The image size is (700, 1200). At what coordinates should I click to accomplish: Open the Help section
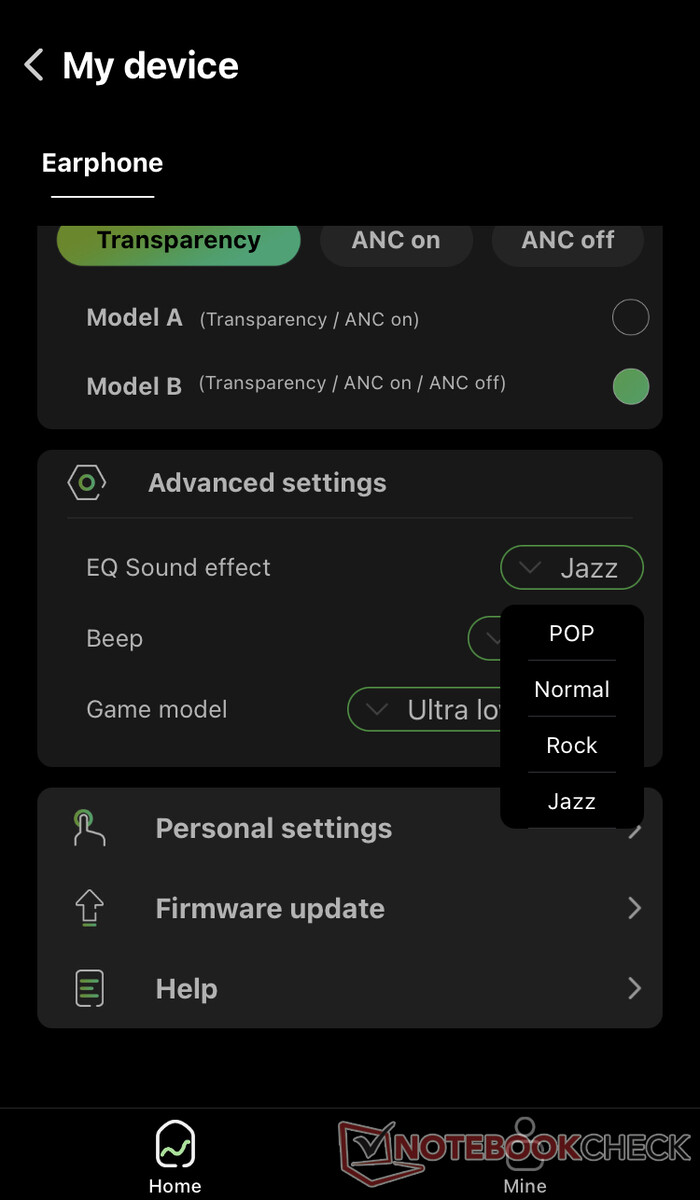click(350, 988)
